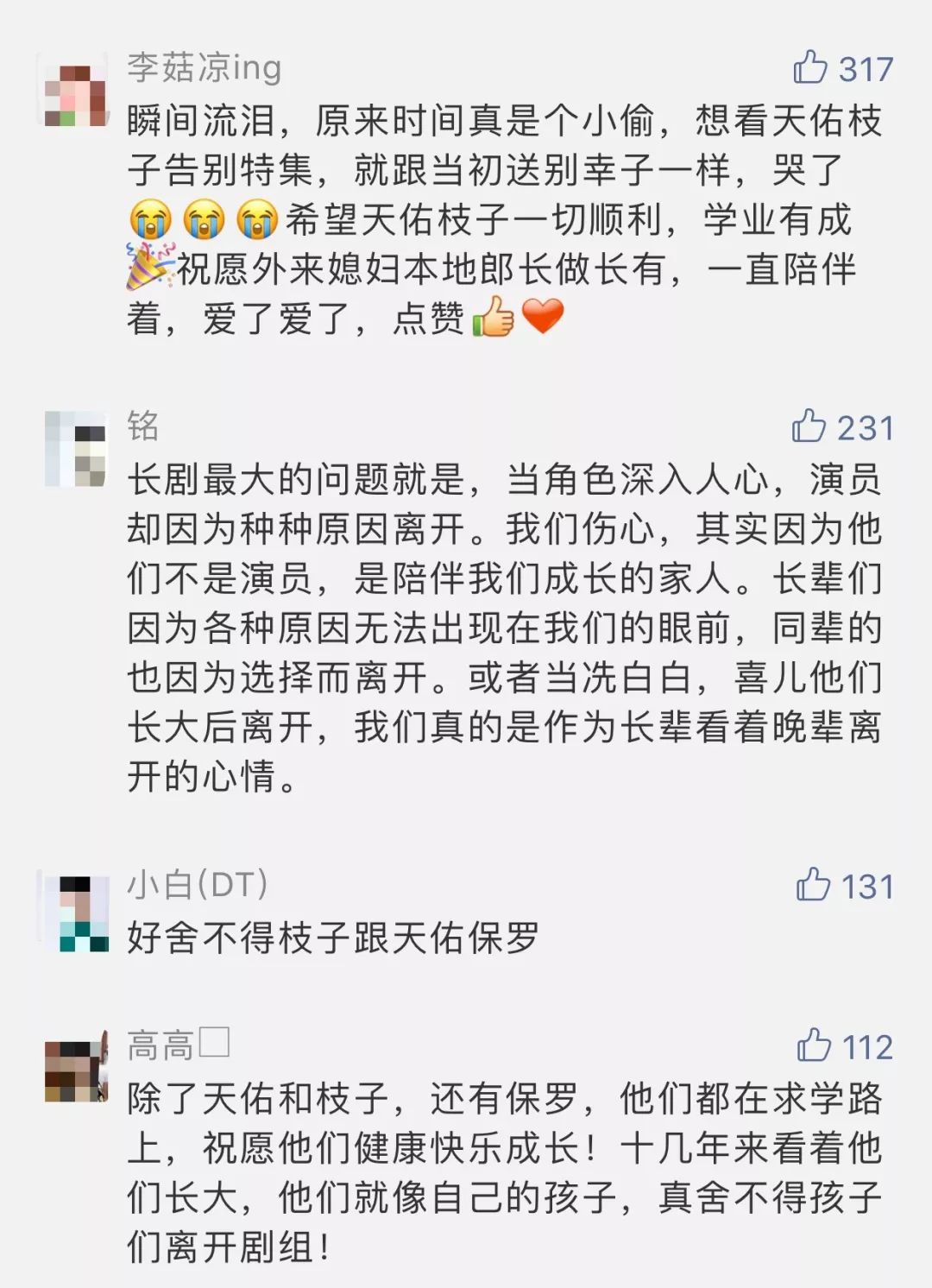Like the comment by 李菇凉ing

(x=810, y=67)
